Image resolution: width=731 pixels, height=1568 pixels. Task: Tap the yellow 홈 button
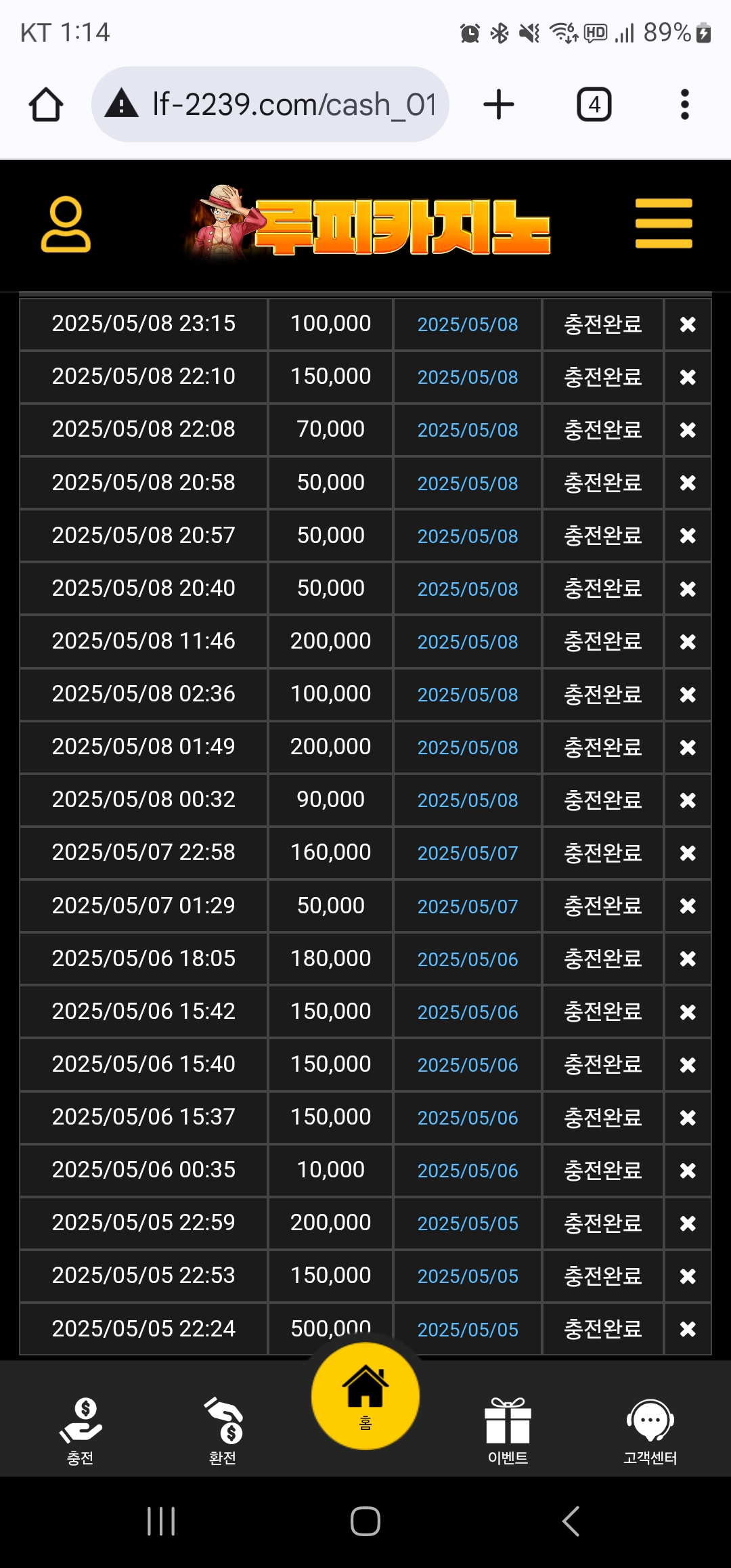(365, 1396)
